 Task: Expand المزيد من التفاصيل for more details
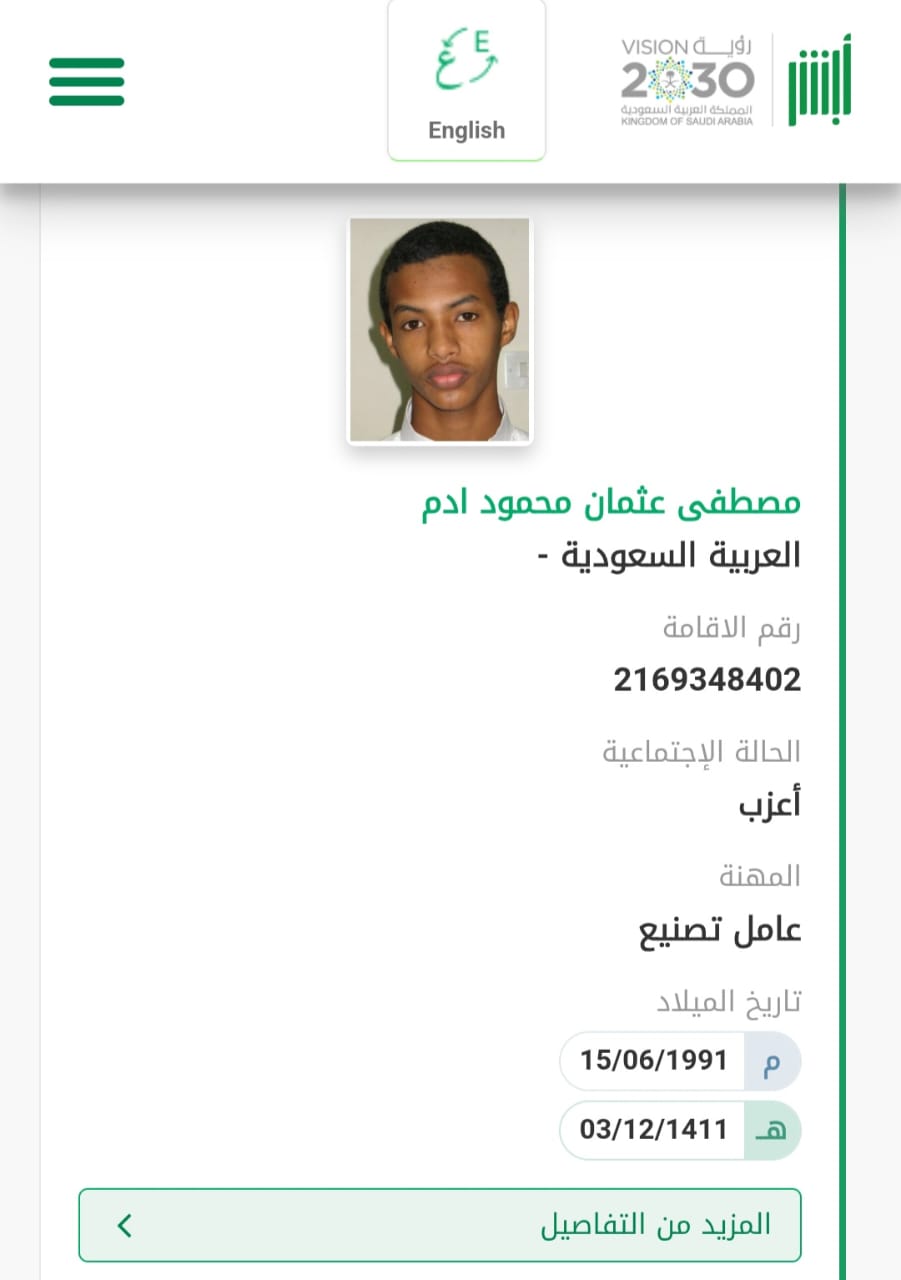point(440,1225)
